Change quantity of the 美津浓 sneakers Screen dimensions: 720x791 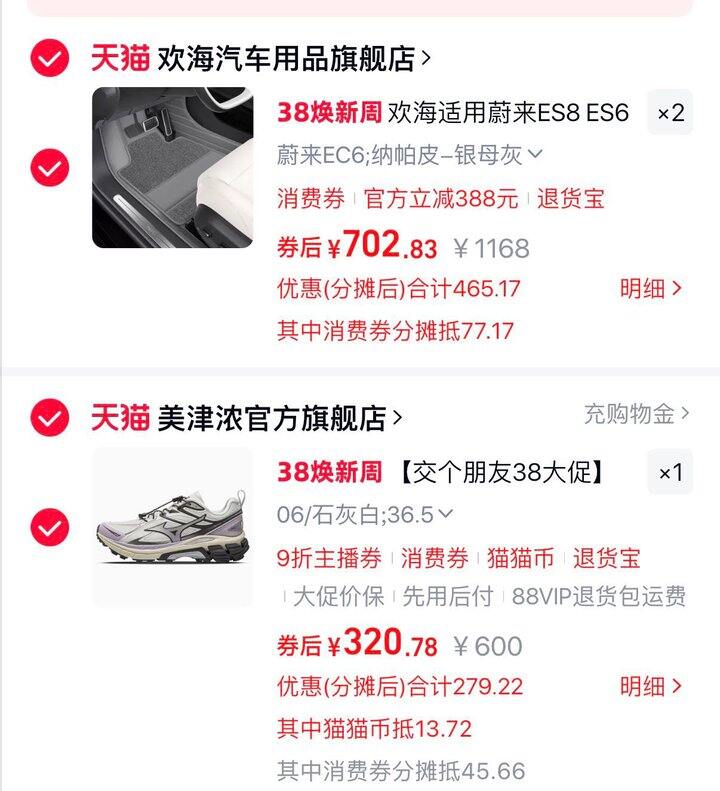pos(670,472)
